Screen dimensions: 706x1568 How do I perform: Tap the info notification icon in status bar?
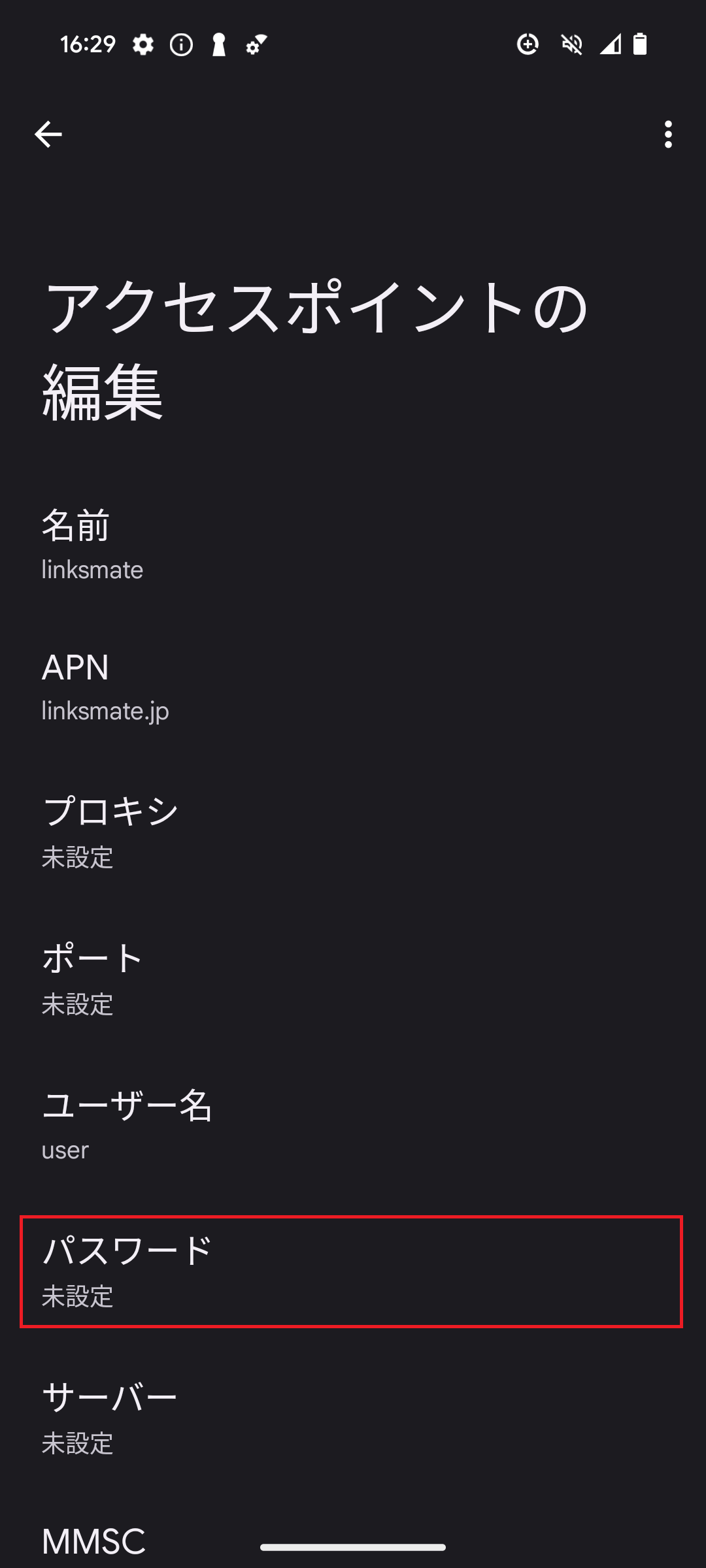point(180,44)
